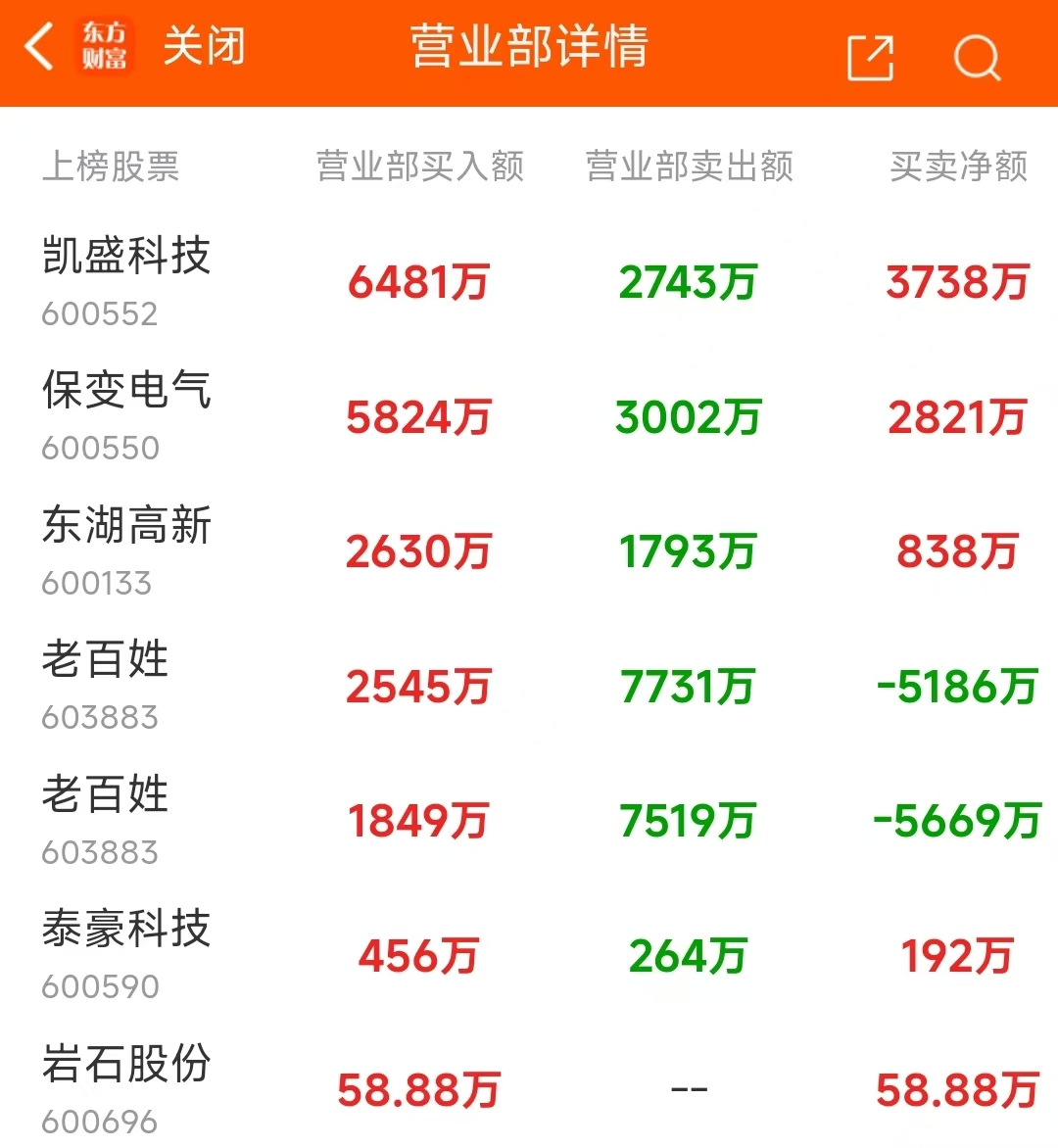Open the search magnifier icon
Viewport: 1058px width, 1148px height.
[977, 57]
